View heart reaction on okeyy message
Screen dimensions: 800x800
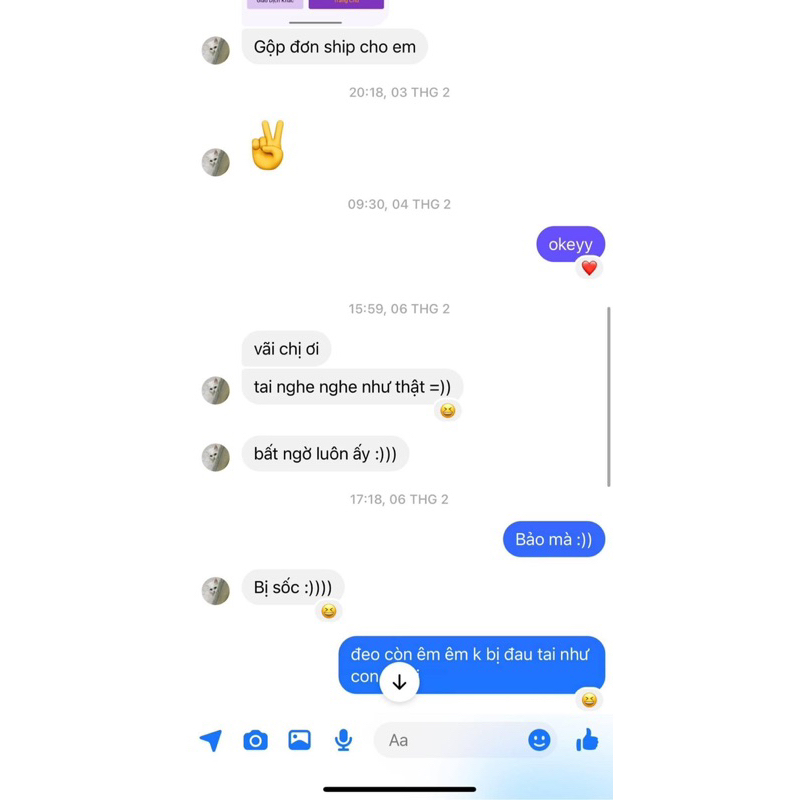pos(589,268)
